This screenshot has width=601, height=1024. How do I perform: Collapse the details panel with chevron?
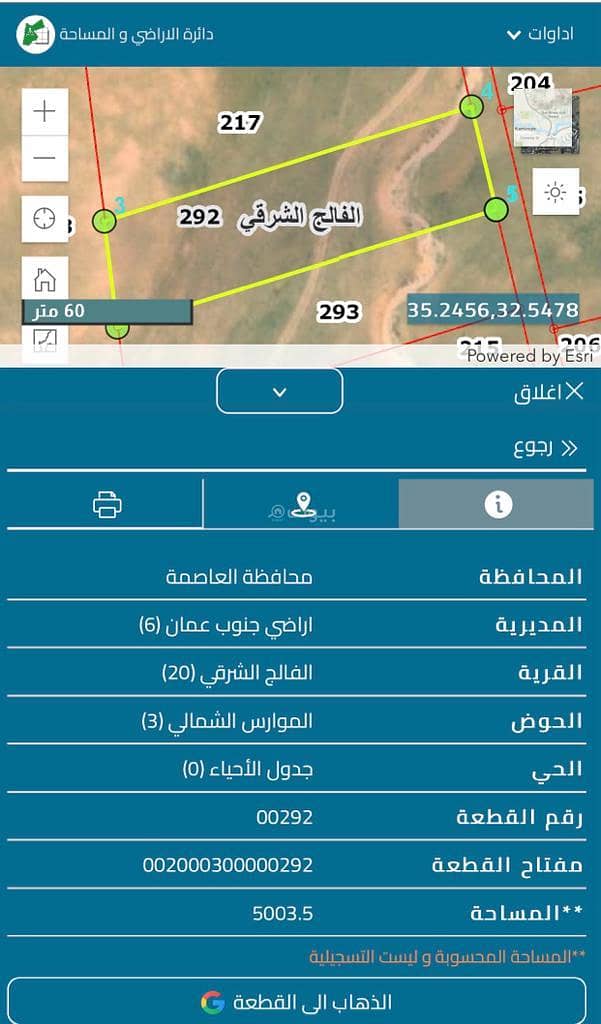tap(280, 391)
